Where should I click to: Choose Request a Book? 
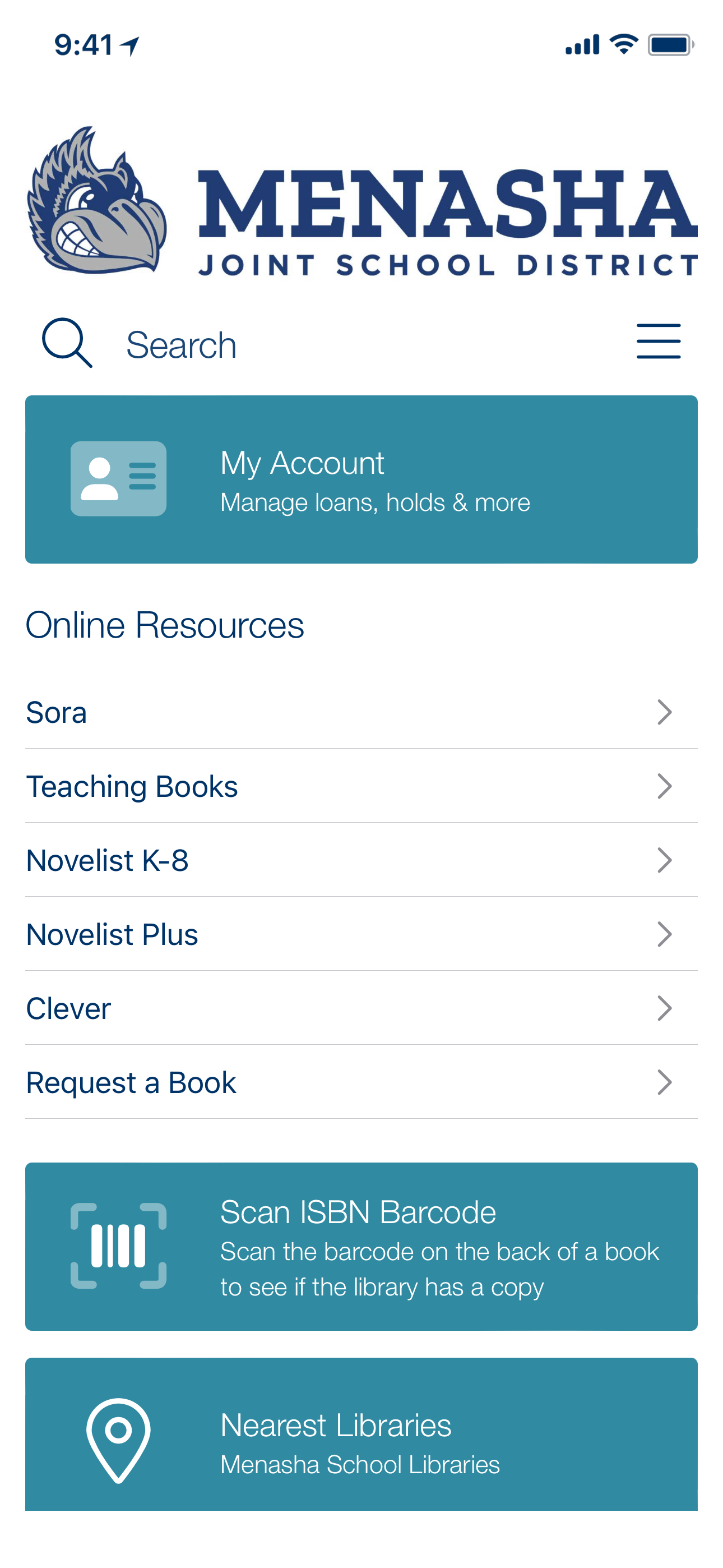[361, 1082]
